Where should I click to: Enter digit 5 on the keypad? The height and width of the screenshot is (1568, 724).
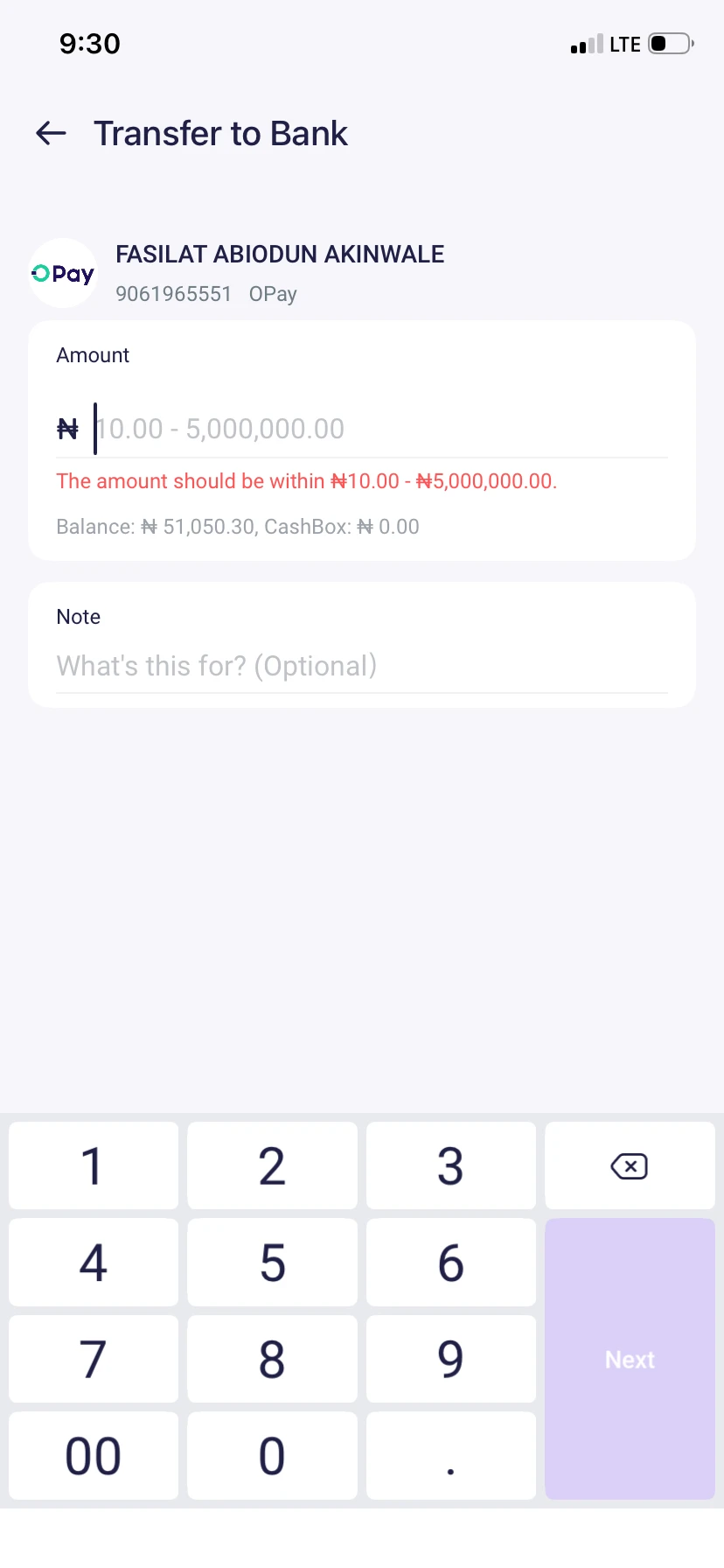[x=272, y=1263]
